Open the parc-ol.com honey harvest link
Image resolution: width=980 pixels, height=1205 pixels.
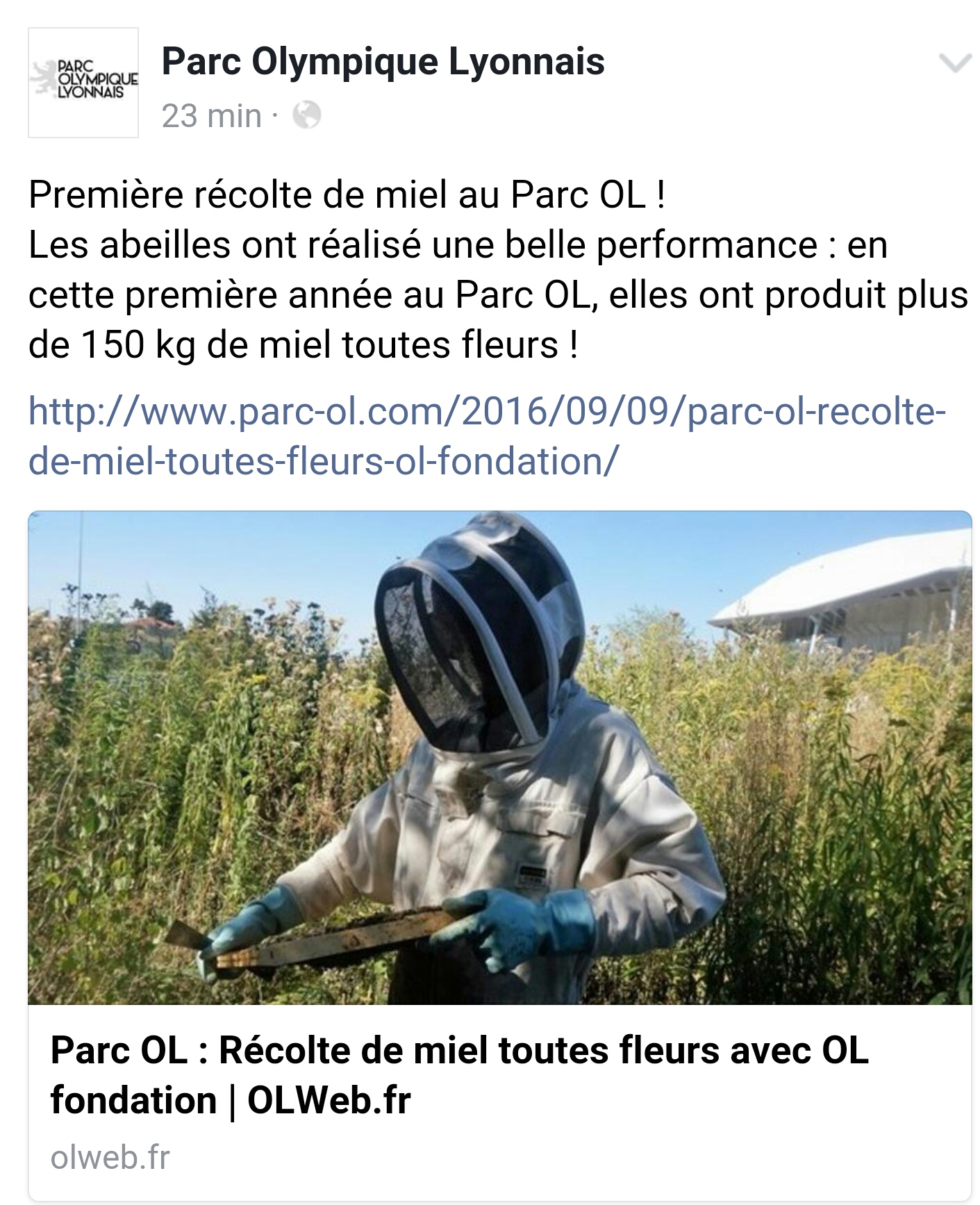(x=486, y=436)
